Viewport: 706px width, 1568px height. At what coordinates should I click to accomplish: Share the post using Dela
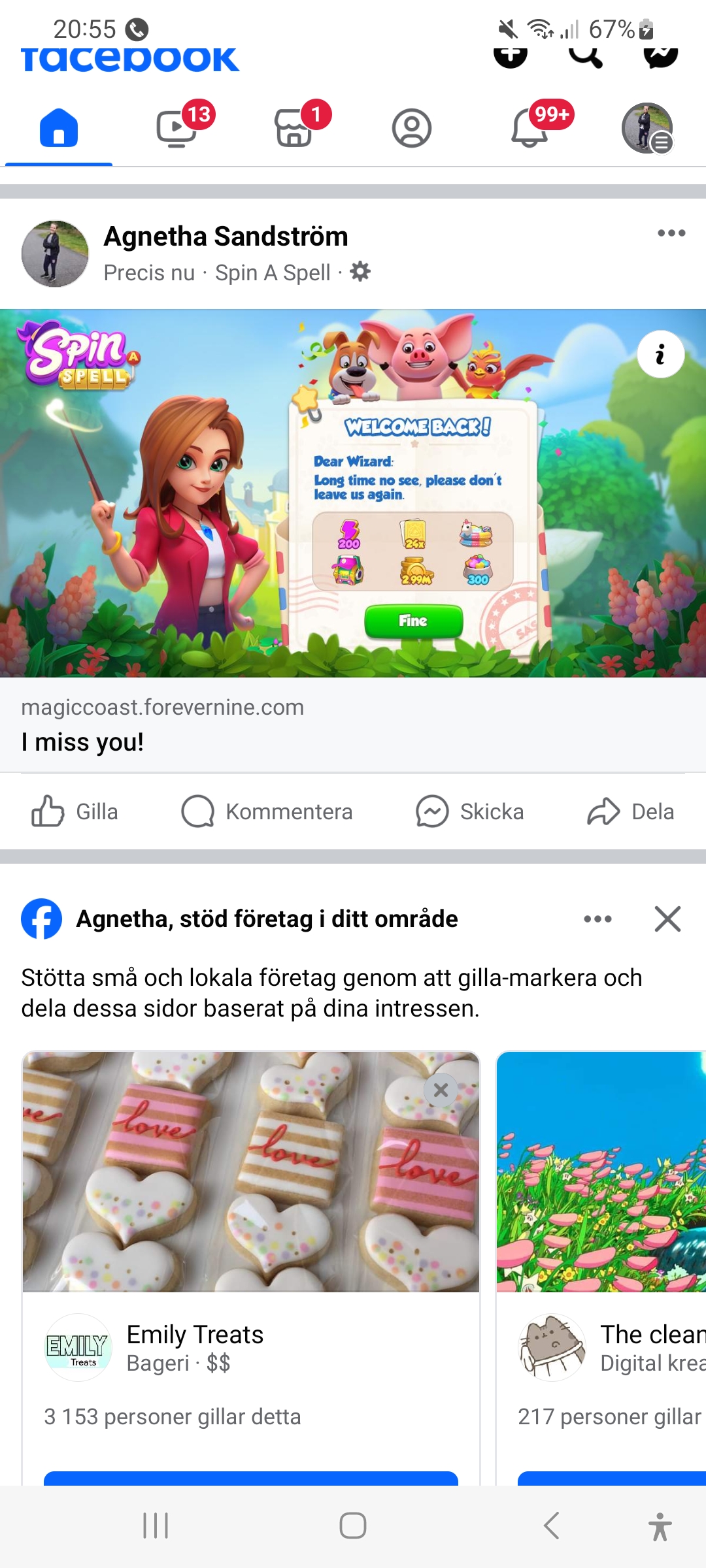(x=631, y=811)
